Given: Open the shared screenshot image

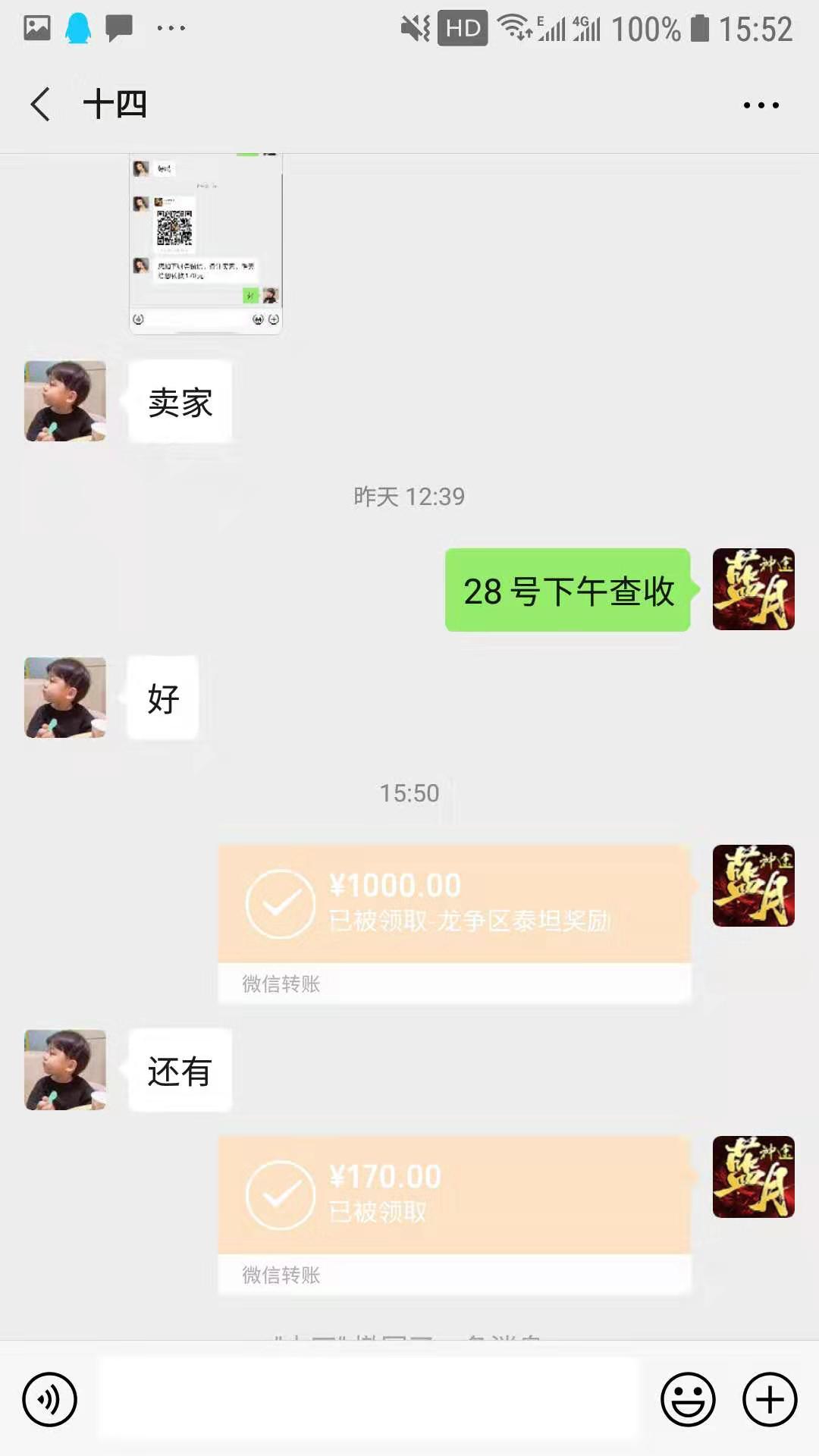Looking at the screenshot, I should [x=206, y=243].
